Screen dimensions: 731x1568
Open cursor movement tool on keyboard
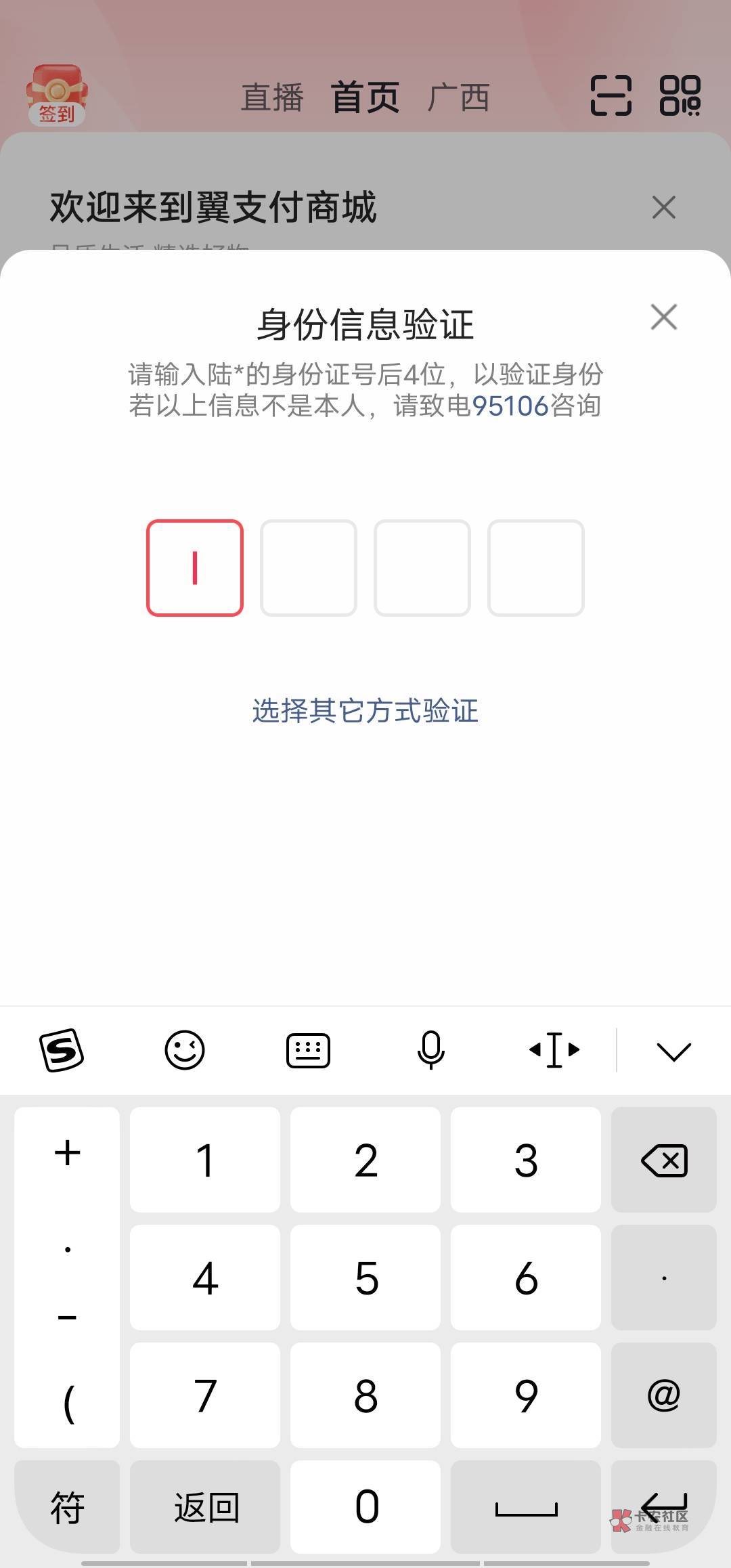[554, 1050]
